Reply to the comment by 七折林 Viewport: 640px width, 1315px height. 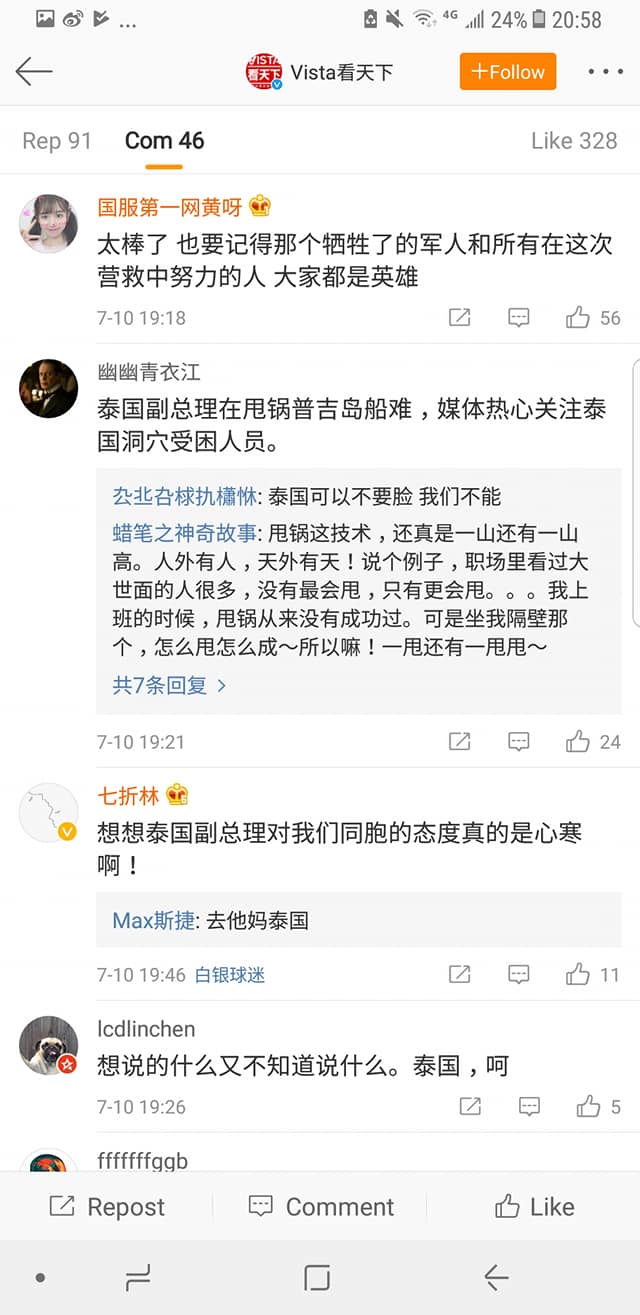click(518, 975)
